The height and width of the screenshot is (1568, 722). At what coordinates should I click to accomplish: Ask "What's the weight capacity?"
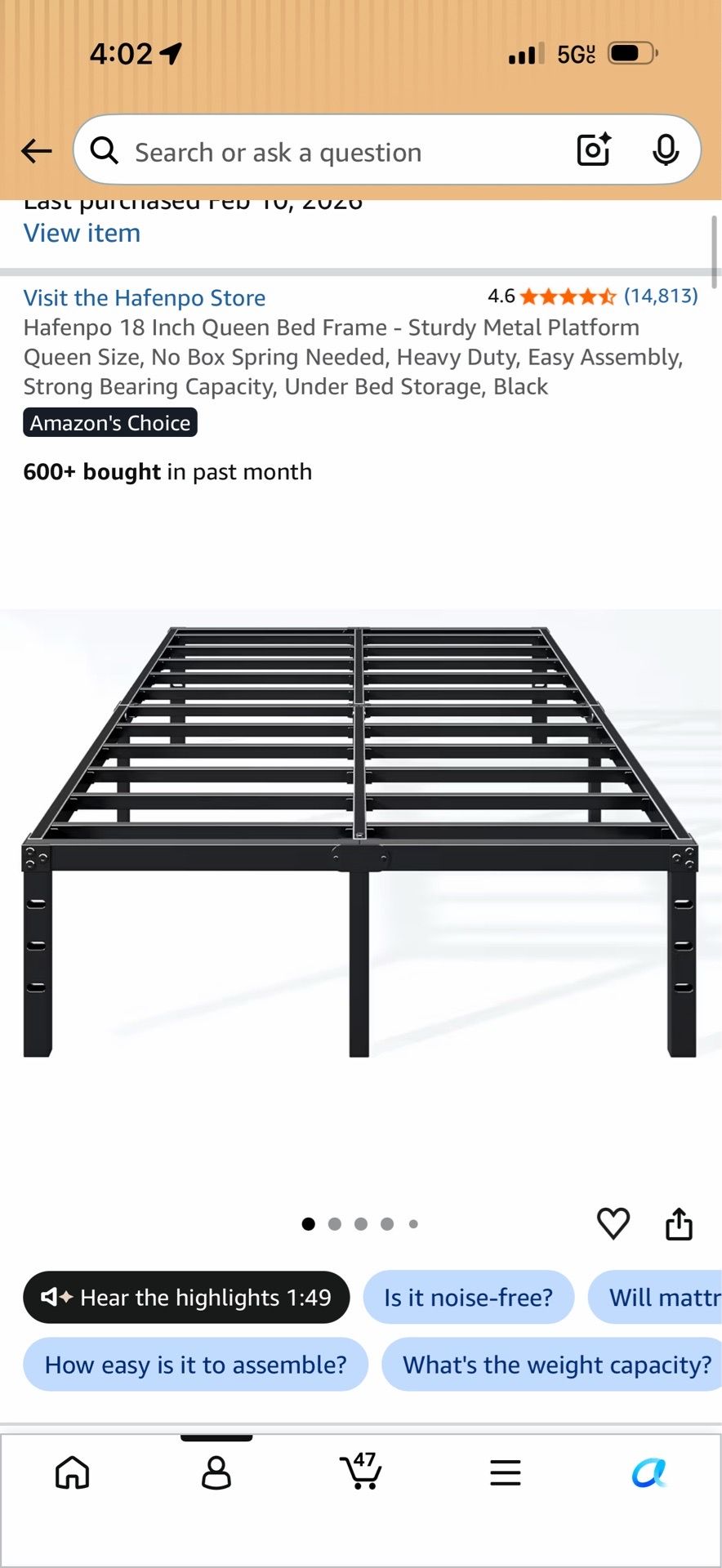click(x=552, y=1364)
